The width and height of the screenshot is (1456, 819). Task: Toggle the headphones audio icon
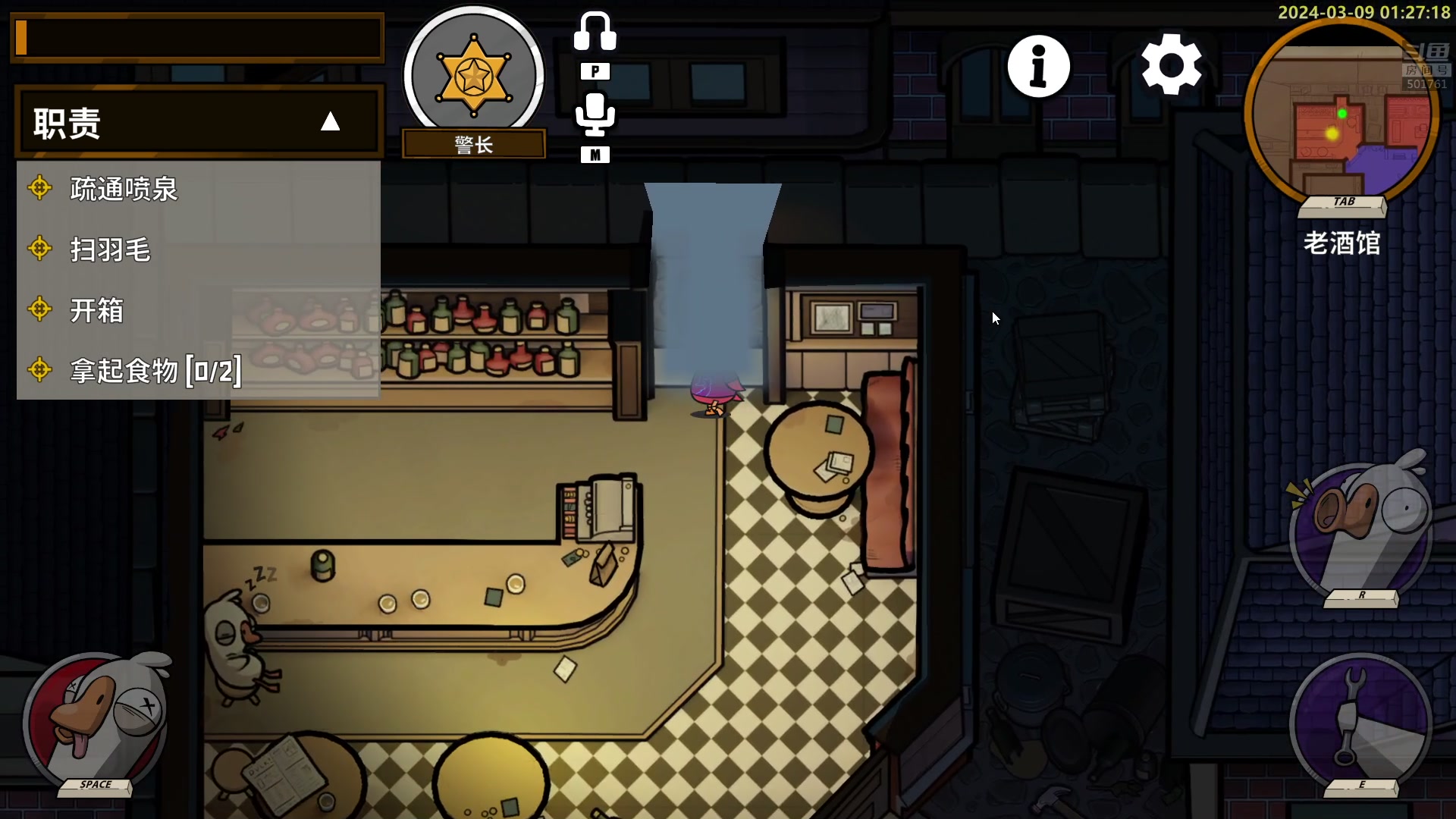[595, 33]
